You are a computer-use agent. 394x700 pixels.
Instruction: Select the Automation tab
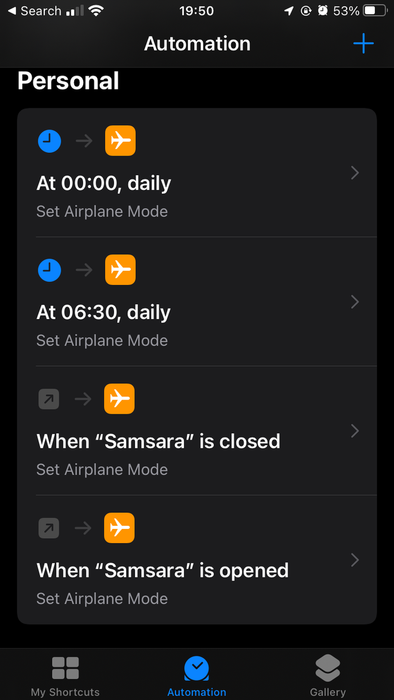point(197,676)
